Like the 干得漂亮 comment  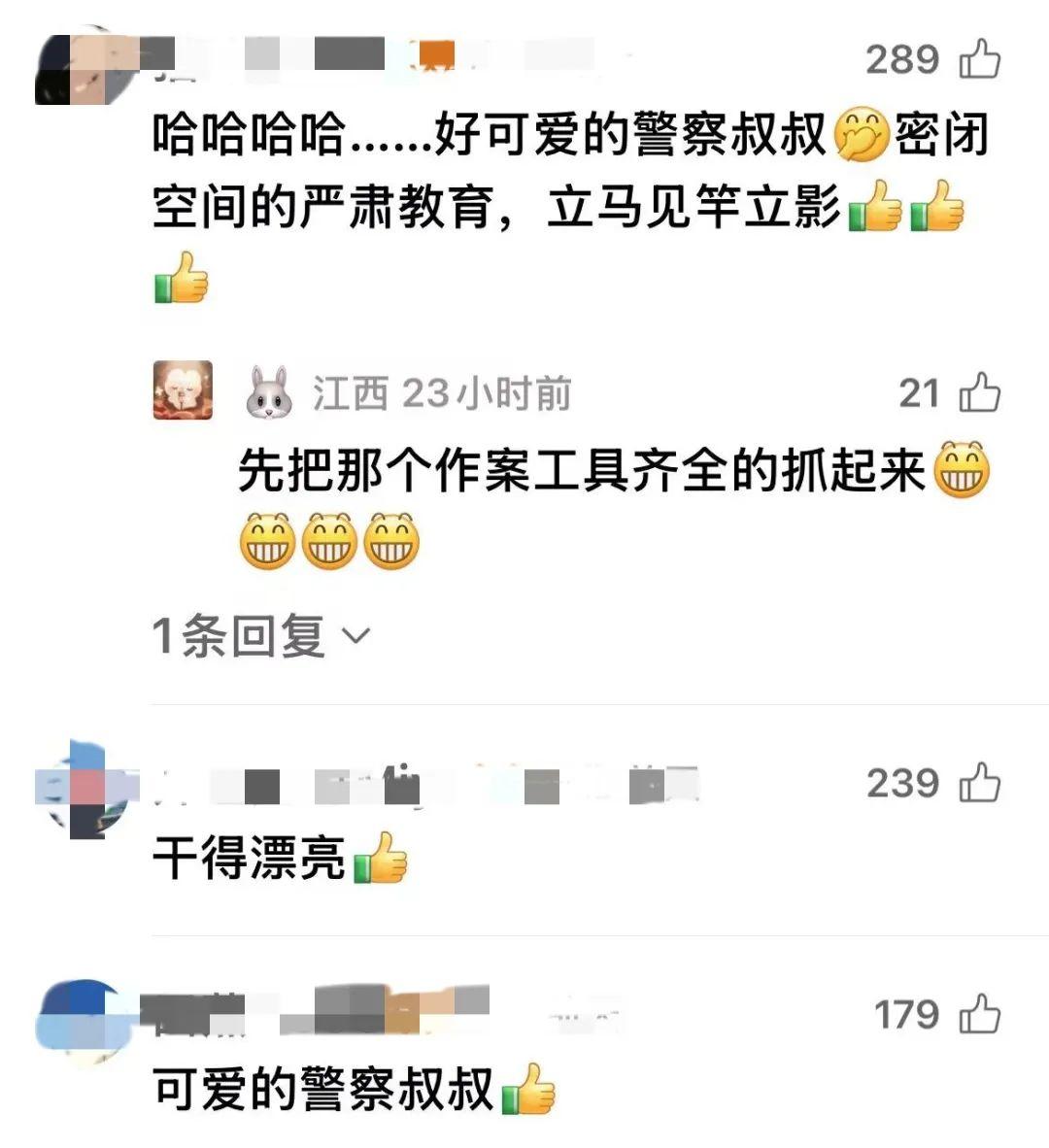[979, 784]
